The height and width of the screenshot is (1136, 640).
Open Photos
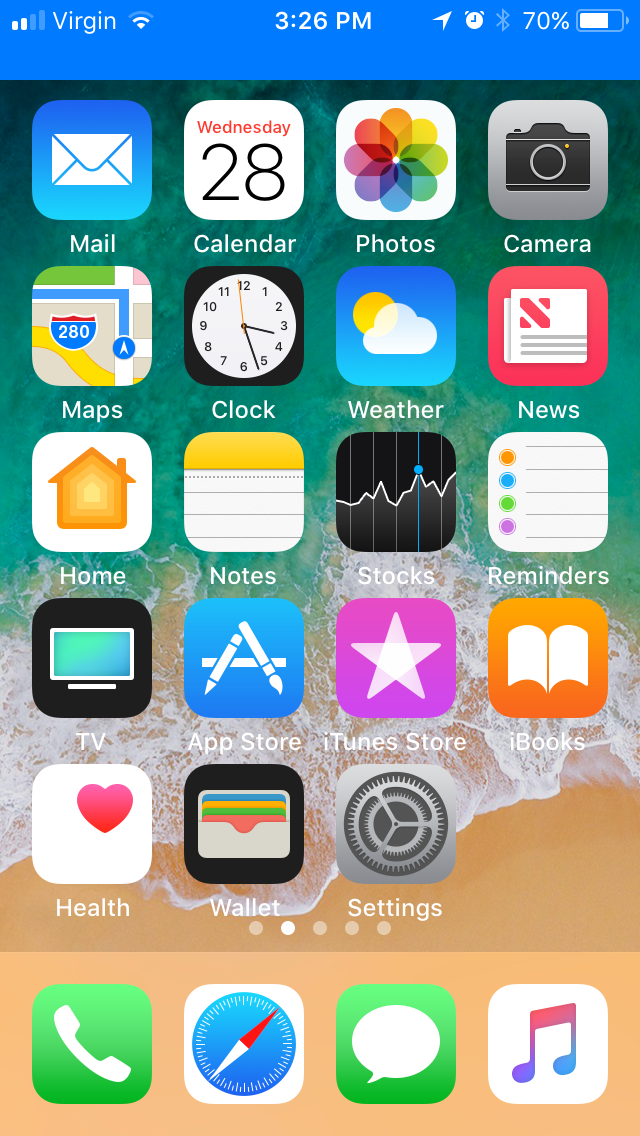(396, 160)
